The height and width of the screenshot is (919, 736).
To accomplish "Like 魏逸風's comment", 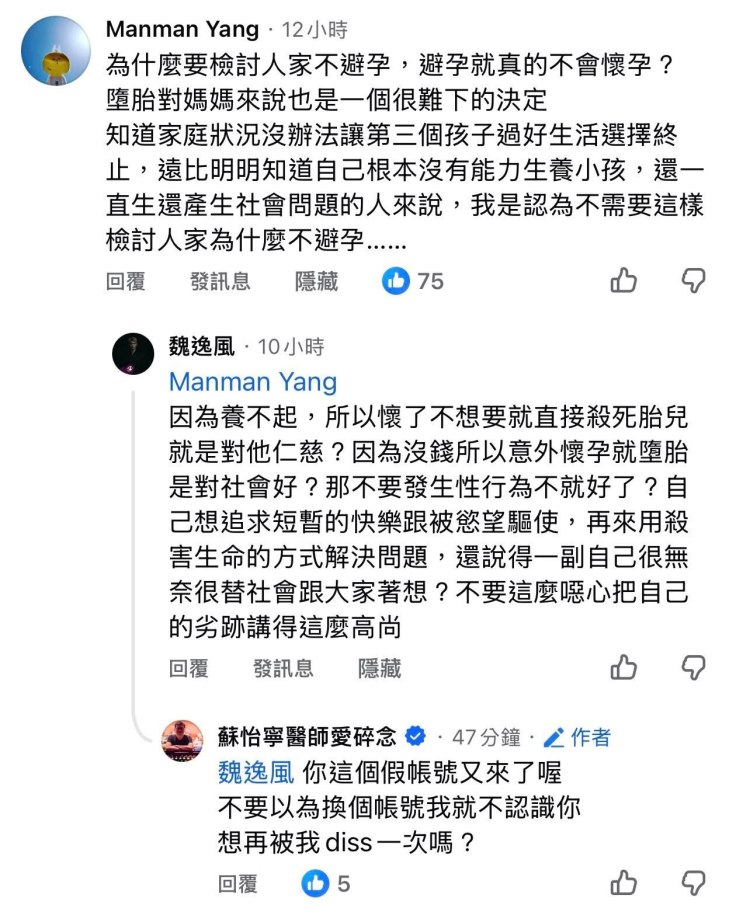I will (624, 667).
